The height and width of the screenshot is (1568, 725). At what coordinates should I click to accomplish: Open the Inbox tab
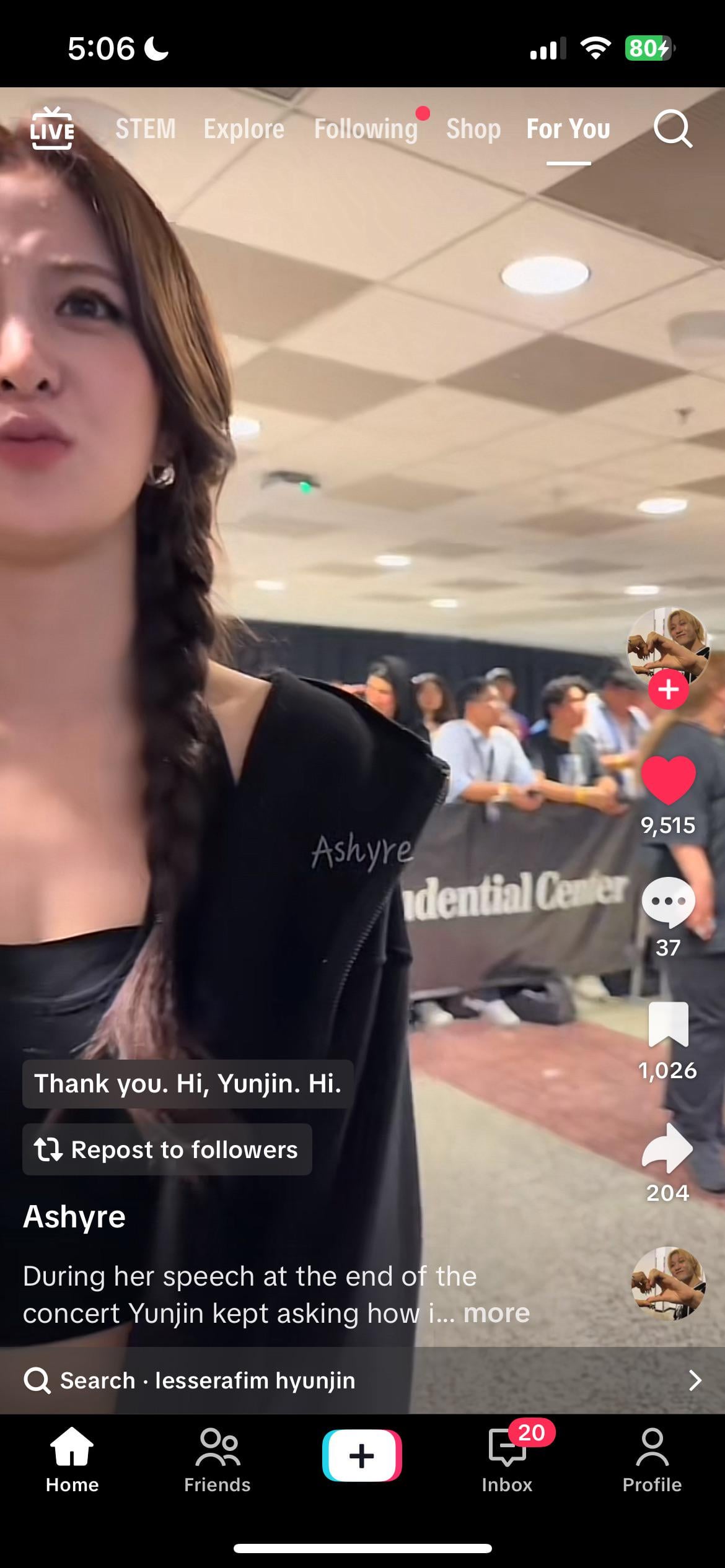click(x=507, y=1461)
